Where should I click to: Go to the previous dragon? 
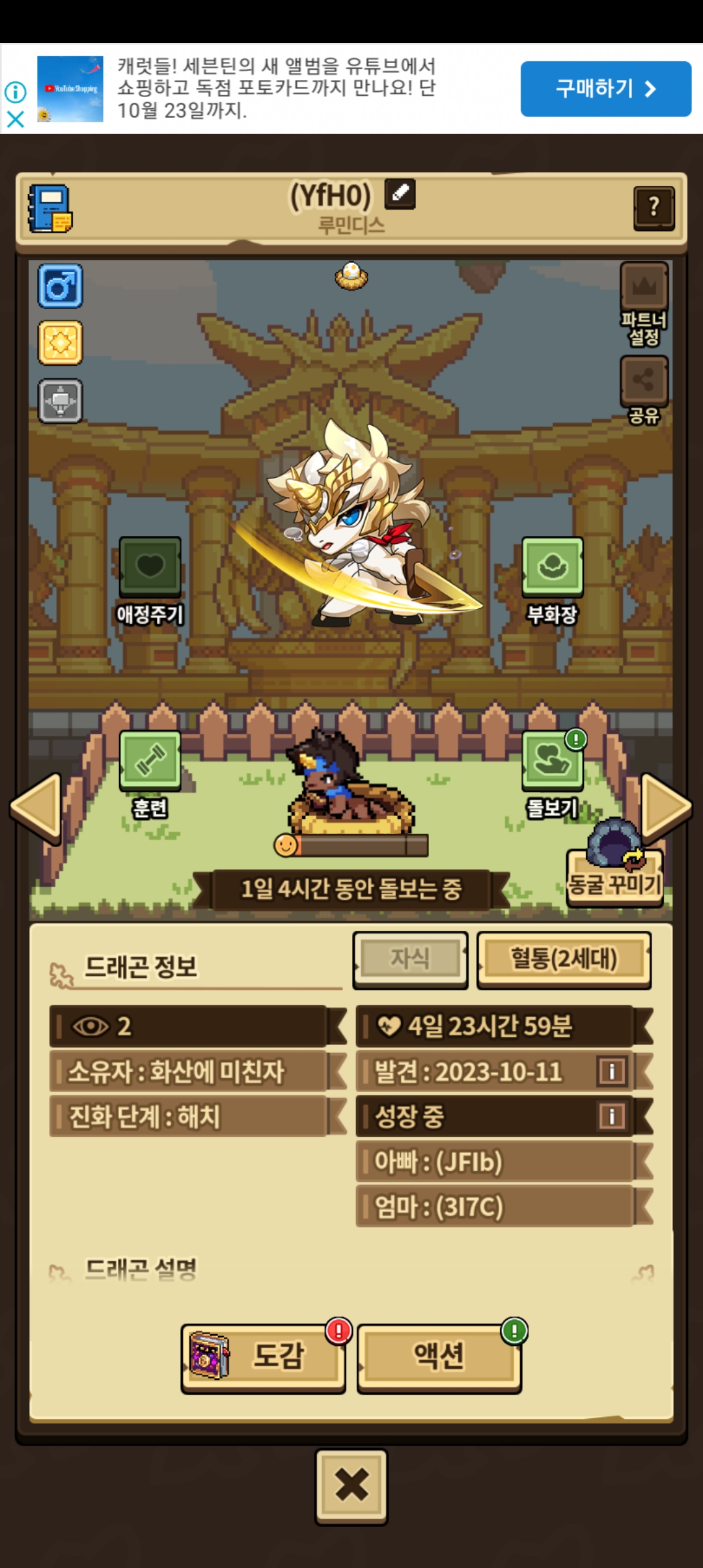pos(36,807)
